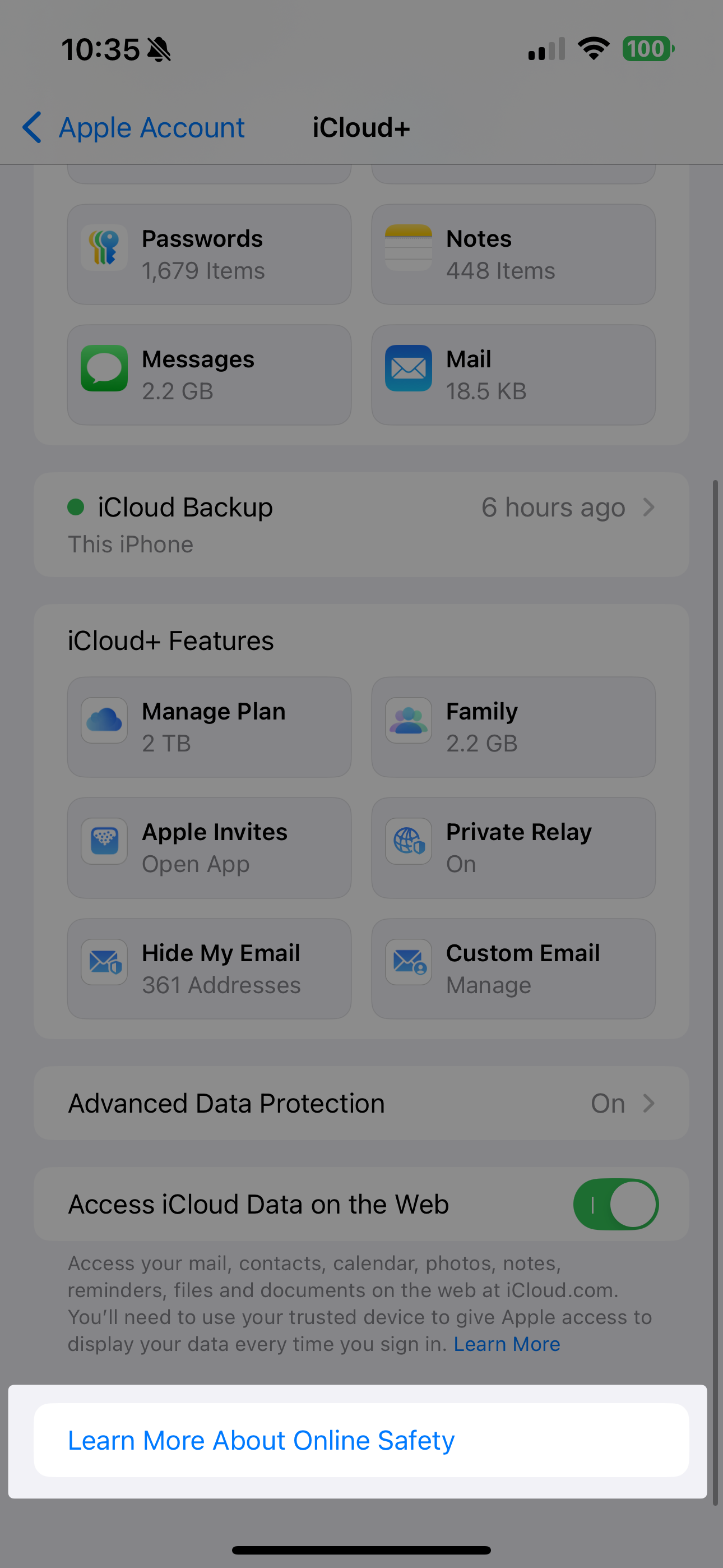Open Hide My Email addresses
Screen dimensions: 723x1568
[208, 969]
